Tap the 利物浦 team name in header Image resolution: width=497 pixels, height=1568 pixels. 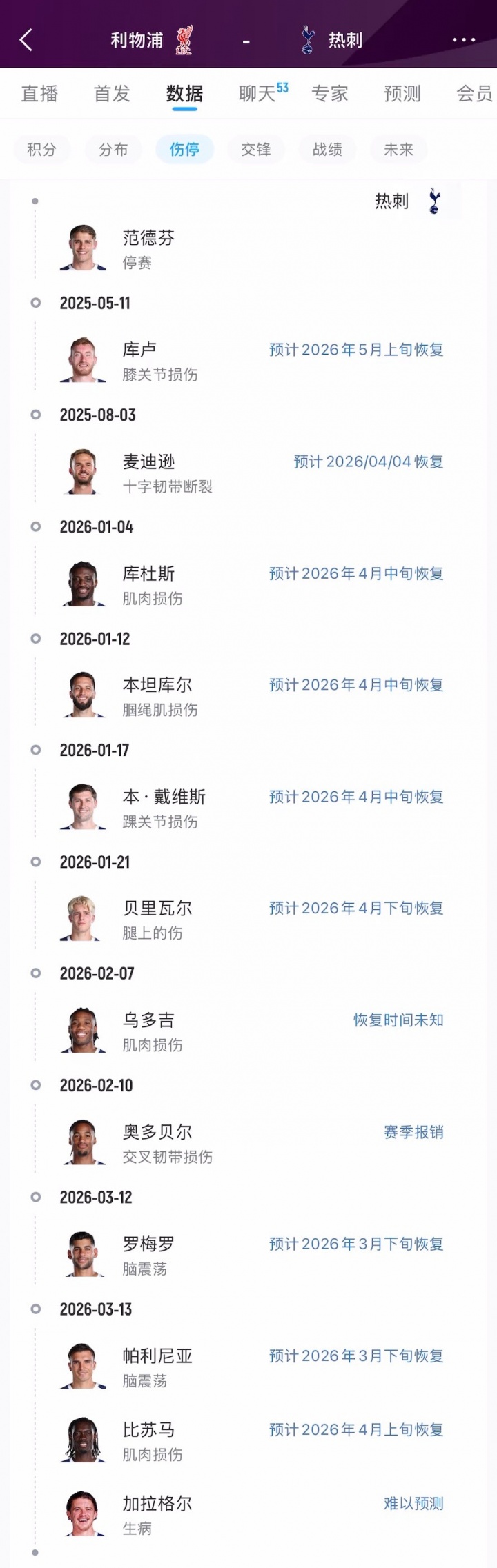tap(137, 40)
